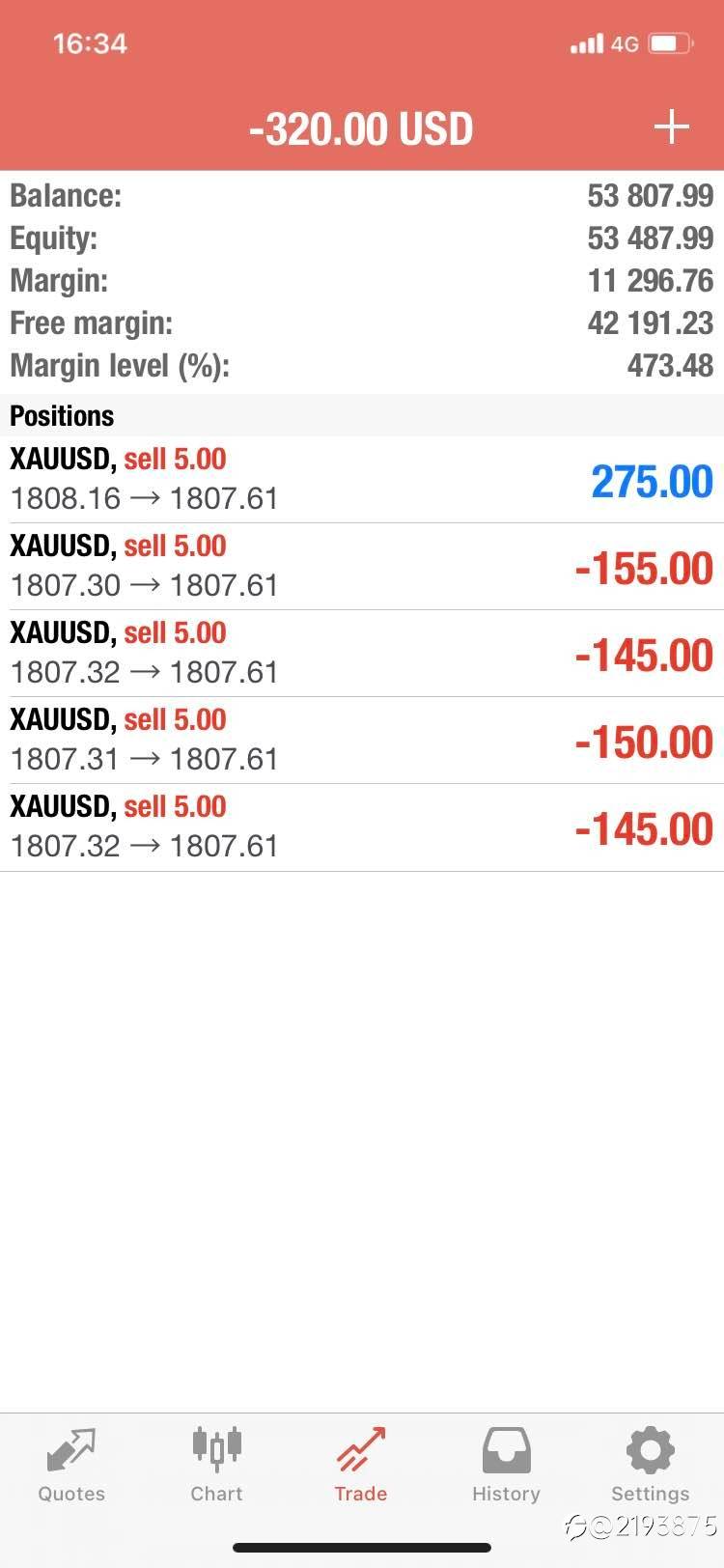Open the XAUUSD position showing -150.00

point(362,741)
